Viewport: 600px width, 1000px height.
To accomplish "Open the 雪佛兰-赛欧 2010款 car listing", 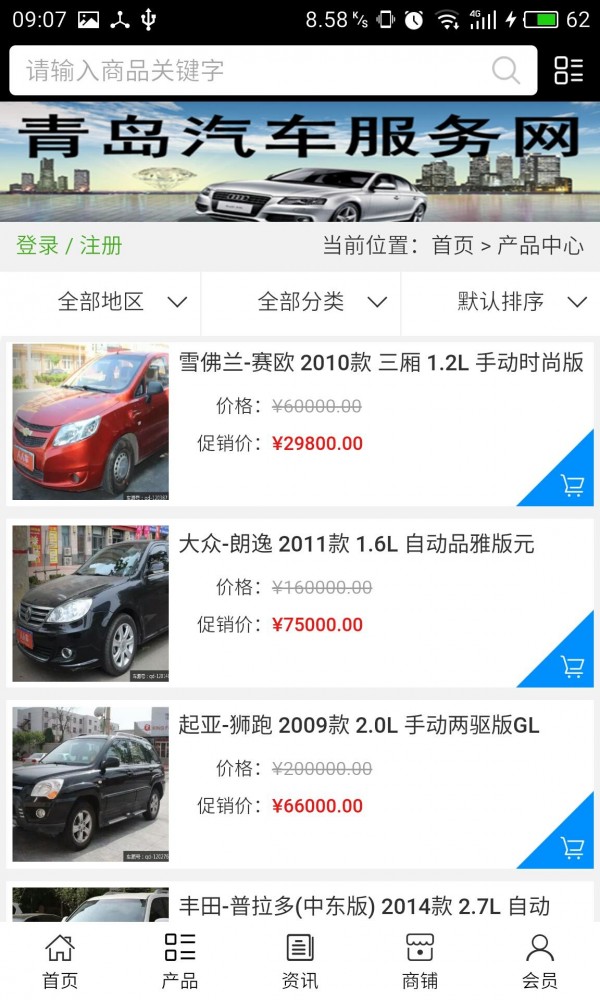I will 380,363.
